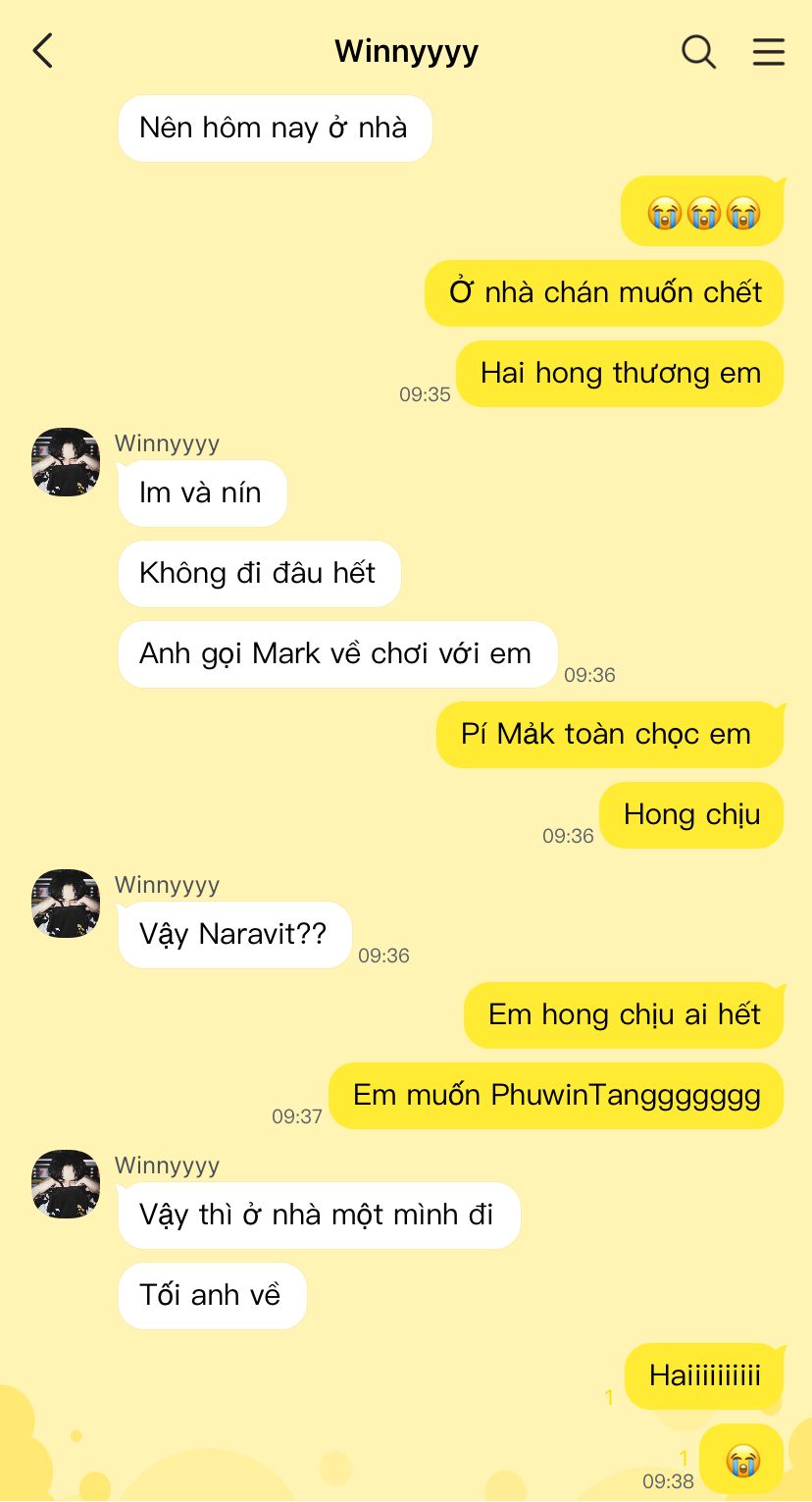
Task: Open the chat menu with three lines
Action: click(x=768, y=51)
